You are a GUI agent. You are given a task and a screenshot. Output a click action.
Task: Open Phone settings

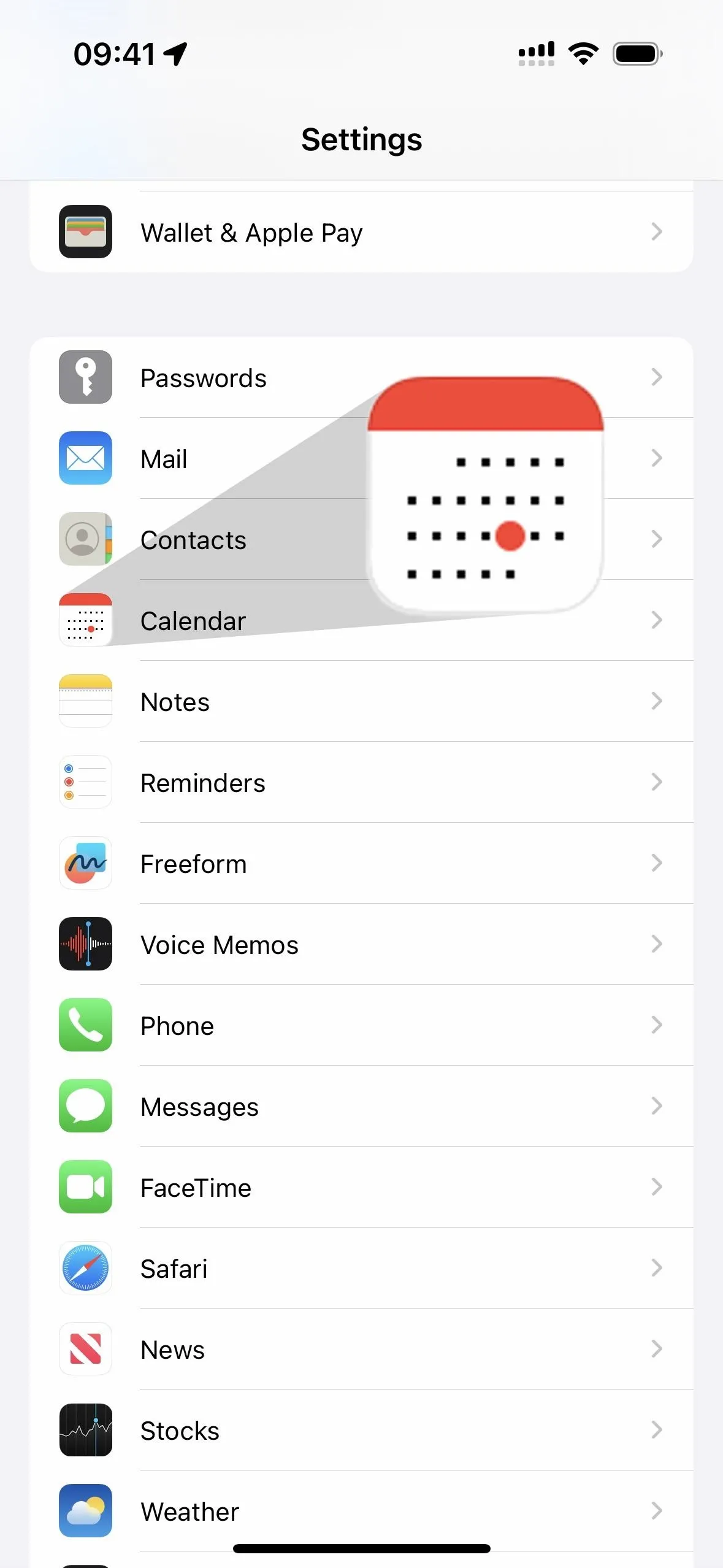pos(361,1025)
